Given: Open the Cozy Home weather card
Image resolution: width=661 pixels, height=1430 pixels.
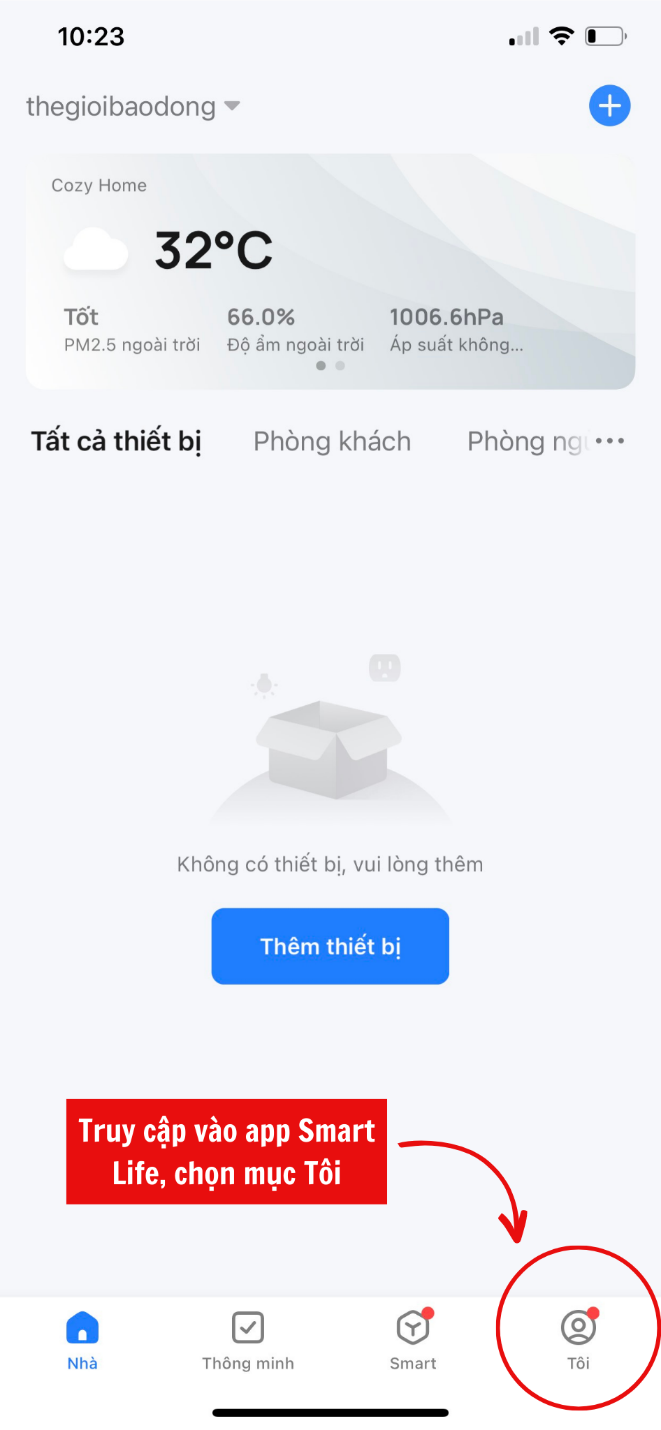Looking at the screenshot, I should [330, 272].
